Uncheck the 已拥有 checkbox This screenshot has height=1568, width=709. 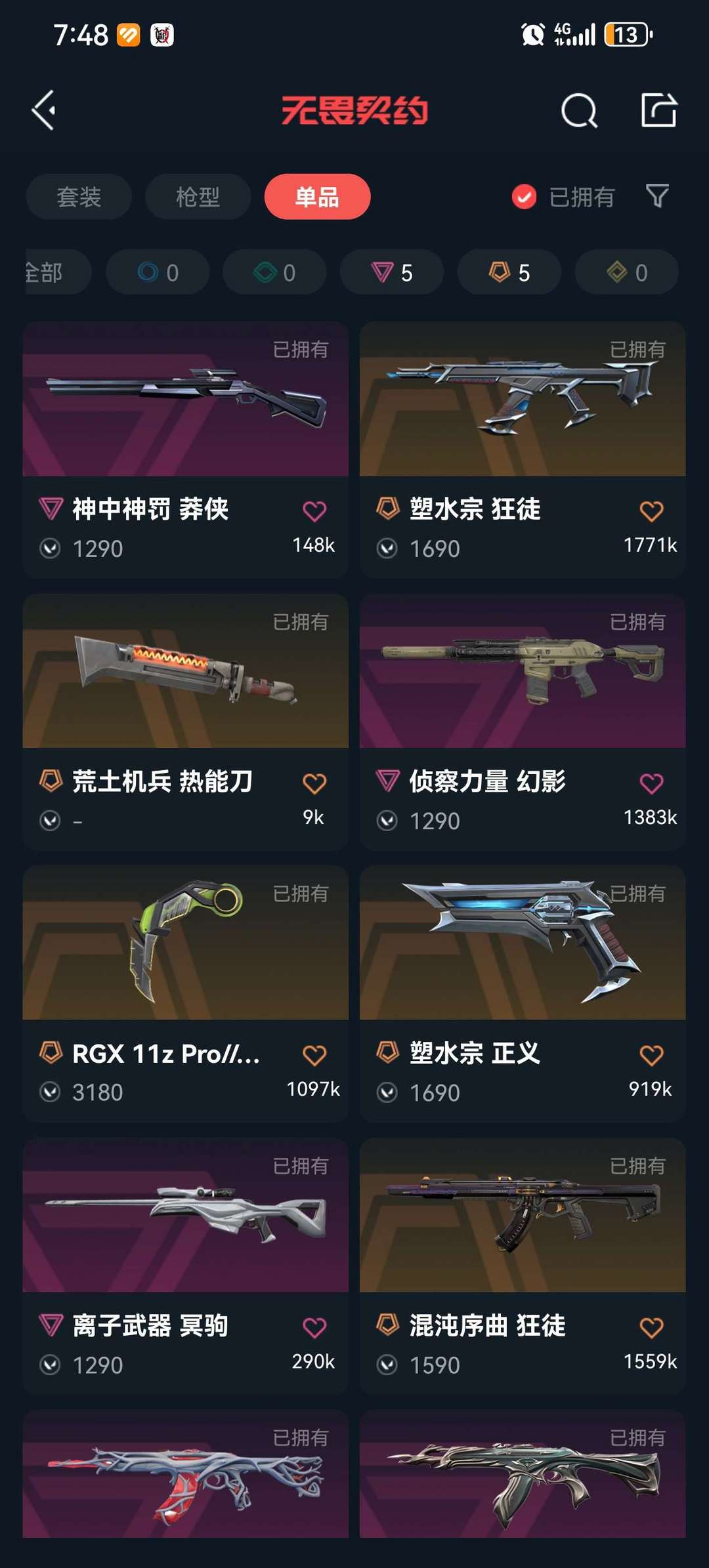coord(524,197)
